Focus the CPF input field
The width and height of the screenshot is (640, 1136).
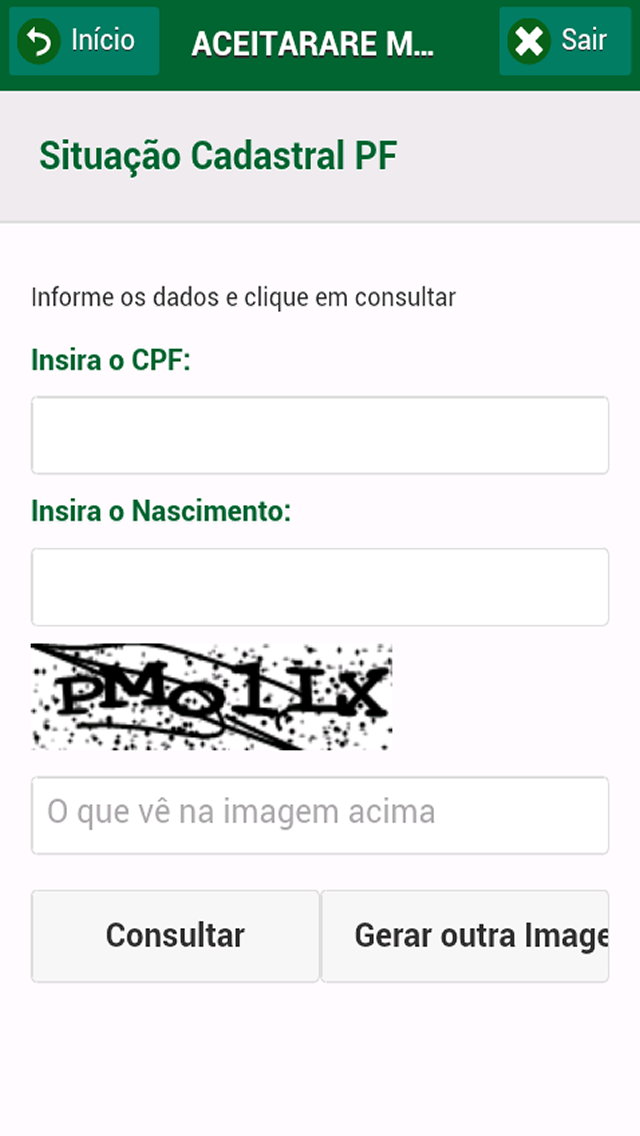(x=320, y=435)
